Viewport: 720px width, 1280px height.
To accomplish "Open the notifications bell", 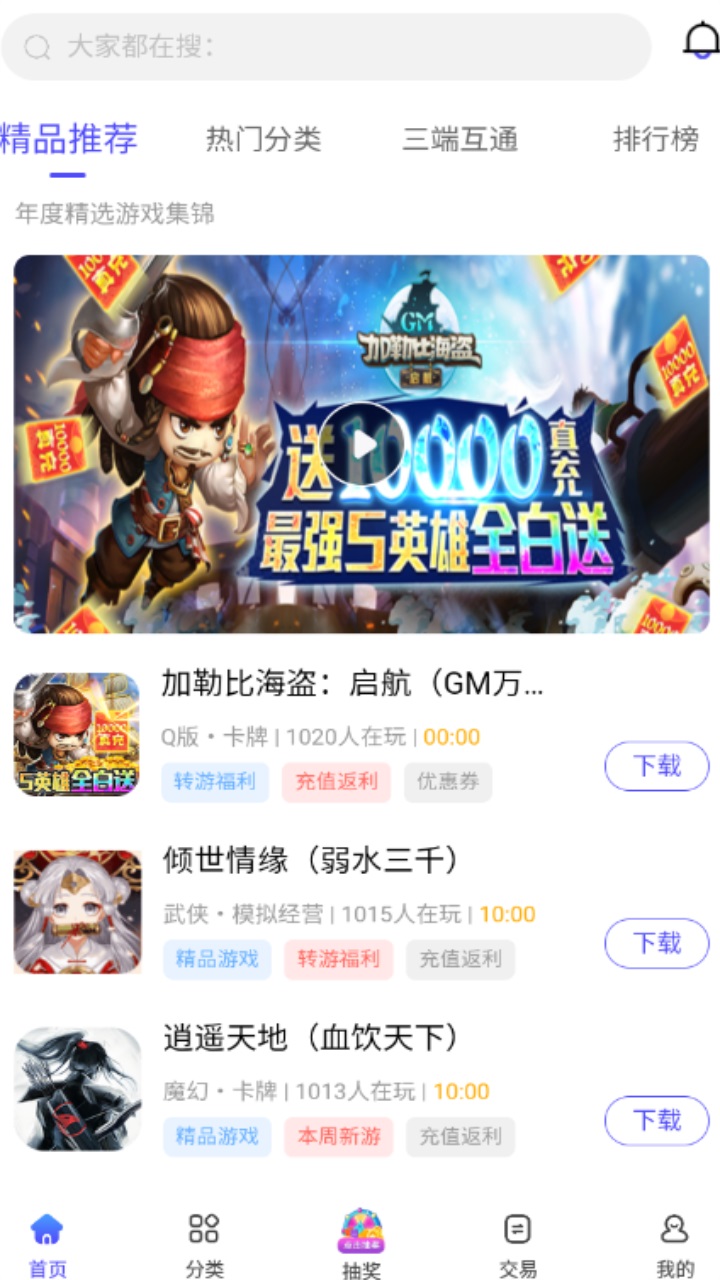I will (x=701, y=41).
